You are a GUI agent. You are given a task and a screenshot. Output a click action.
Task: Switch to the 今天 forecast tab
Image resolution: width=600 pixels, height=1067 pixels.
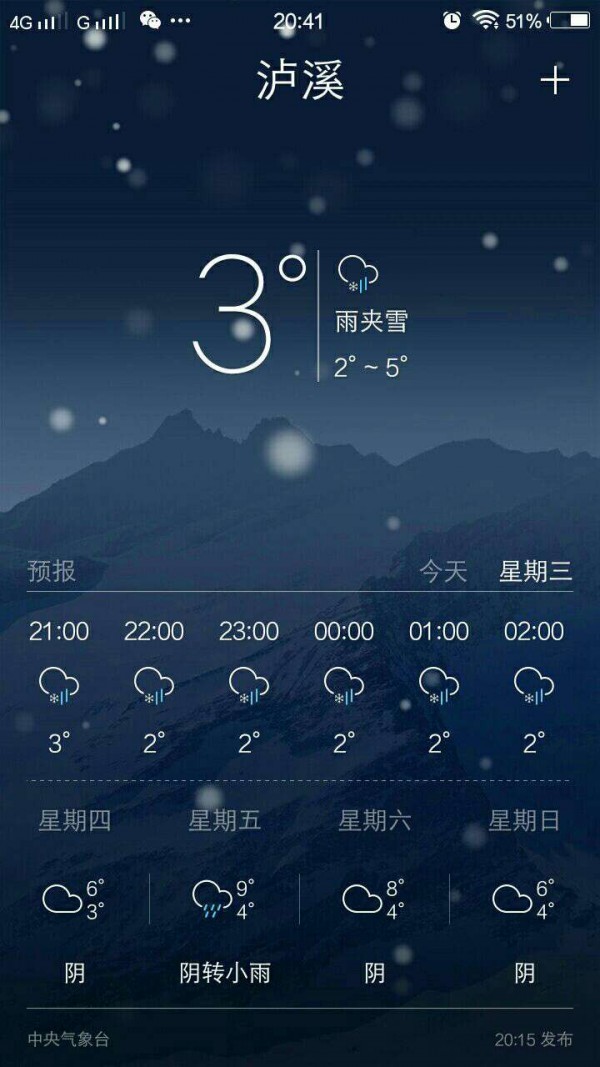[x=443, y=571]
